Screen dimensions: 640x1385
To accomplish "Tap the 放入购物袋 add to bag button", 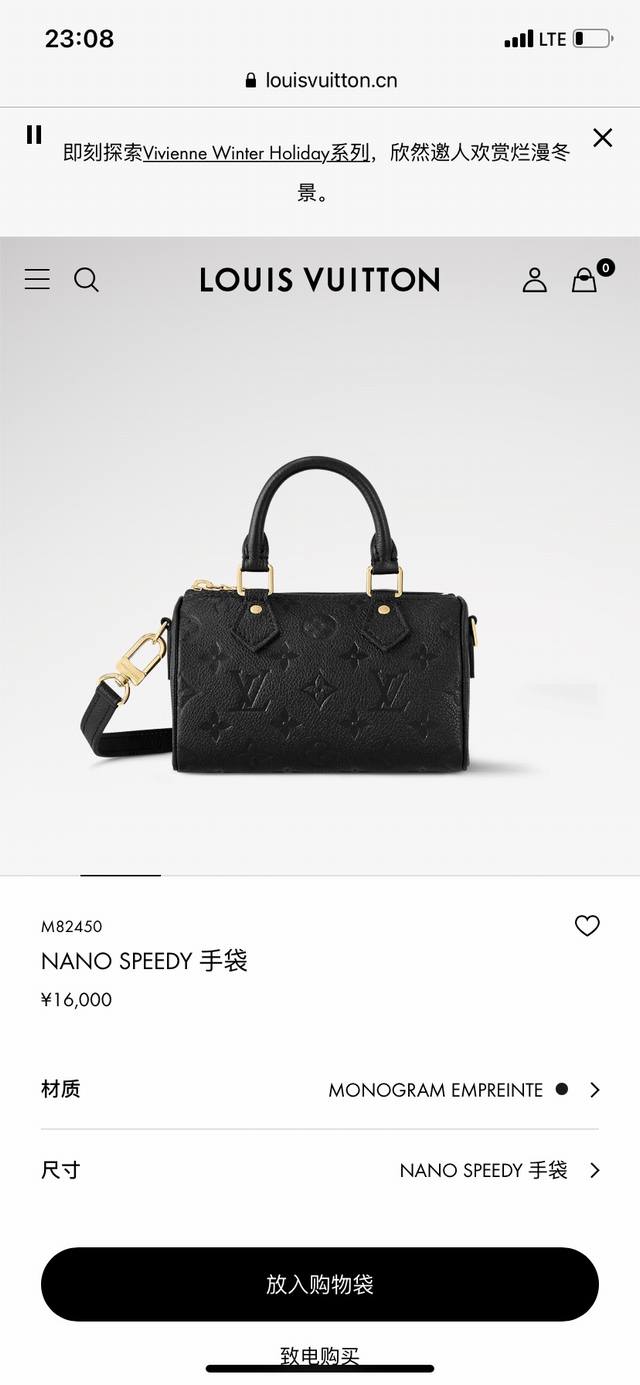I will pos(320,1285).
